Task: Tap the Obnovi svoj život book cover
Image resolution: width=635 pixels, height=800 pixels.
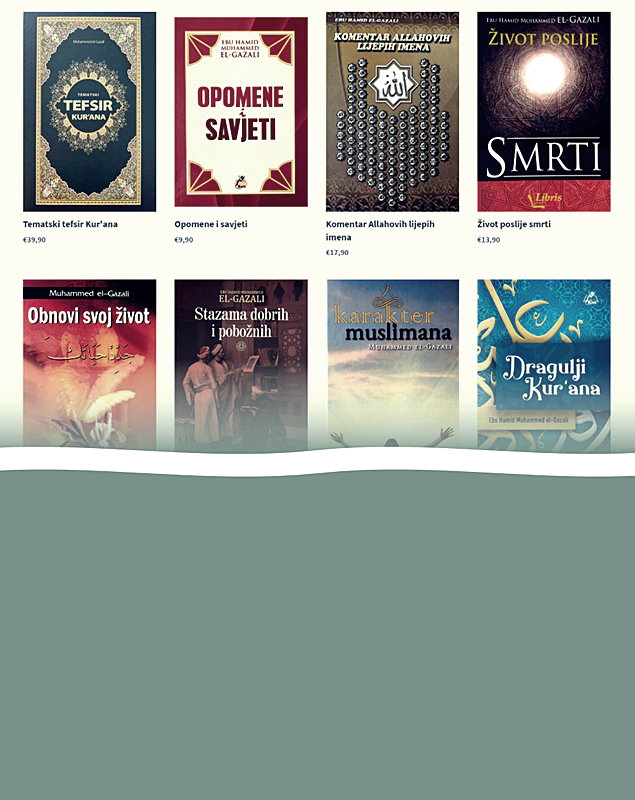Action: [x=89, y=360]
